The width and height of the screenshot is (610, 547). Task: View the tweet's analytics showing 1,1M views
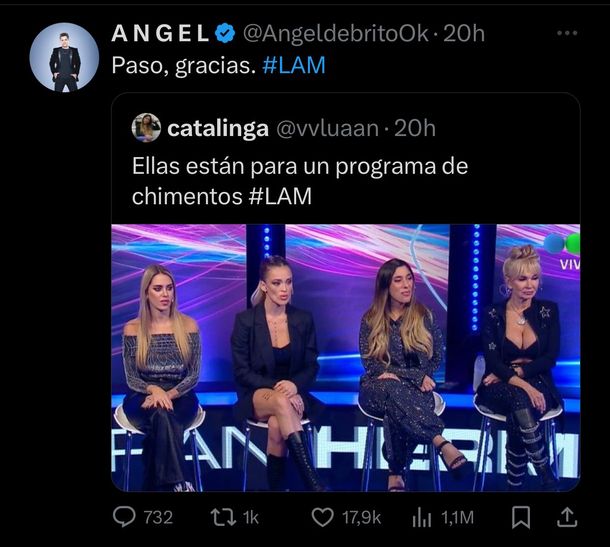click(421, 517)
